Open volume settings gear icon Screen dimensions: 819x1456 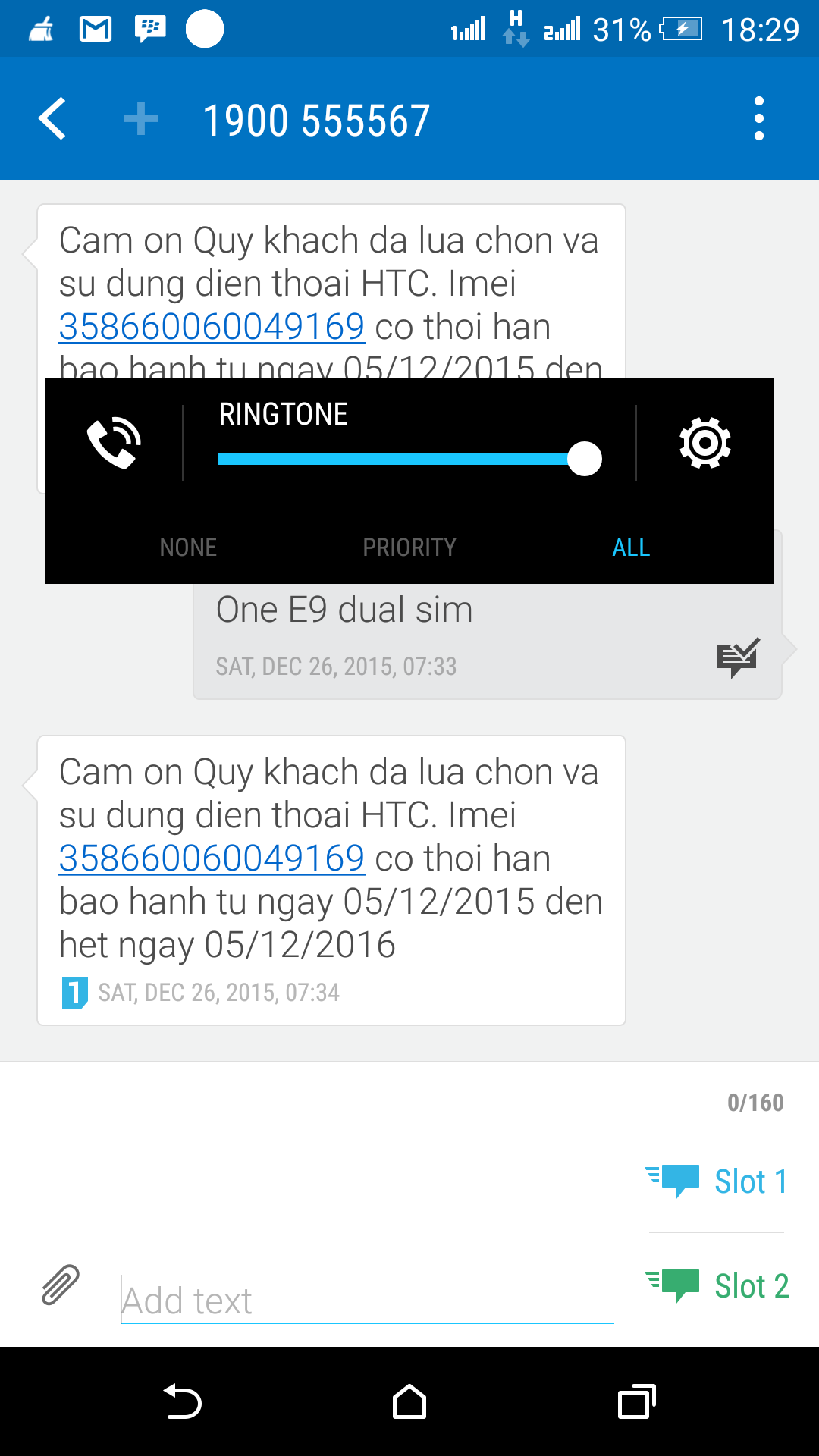[704, 443]
